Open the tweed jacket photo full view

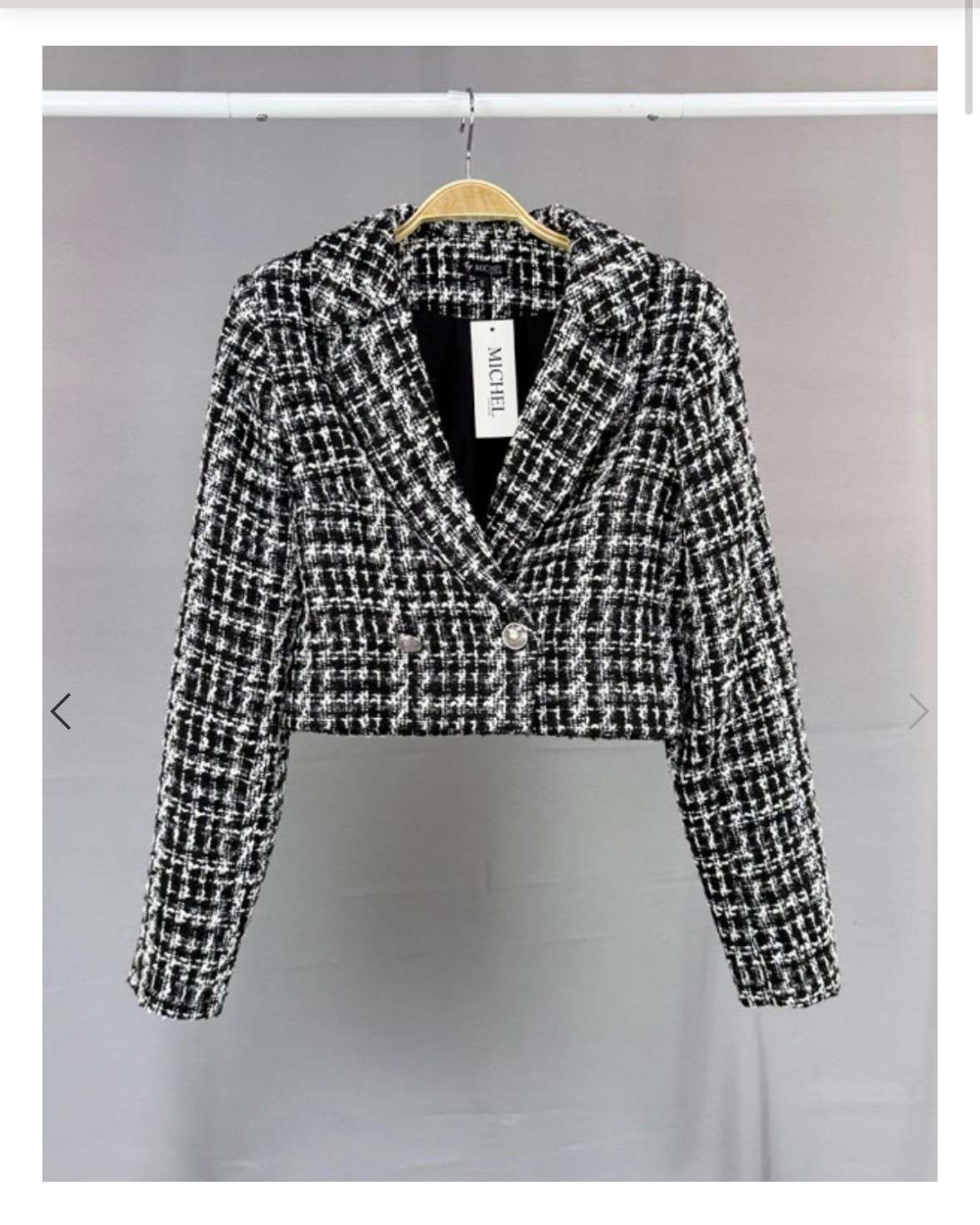489,582
